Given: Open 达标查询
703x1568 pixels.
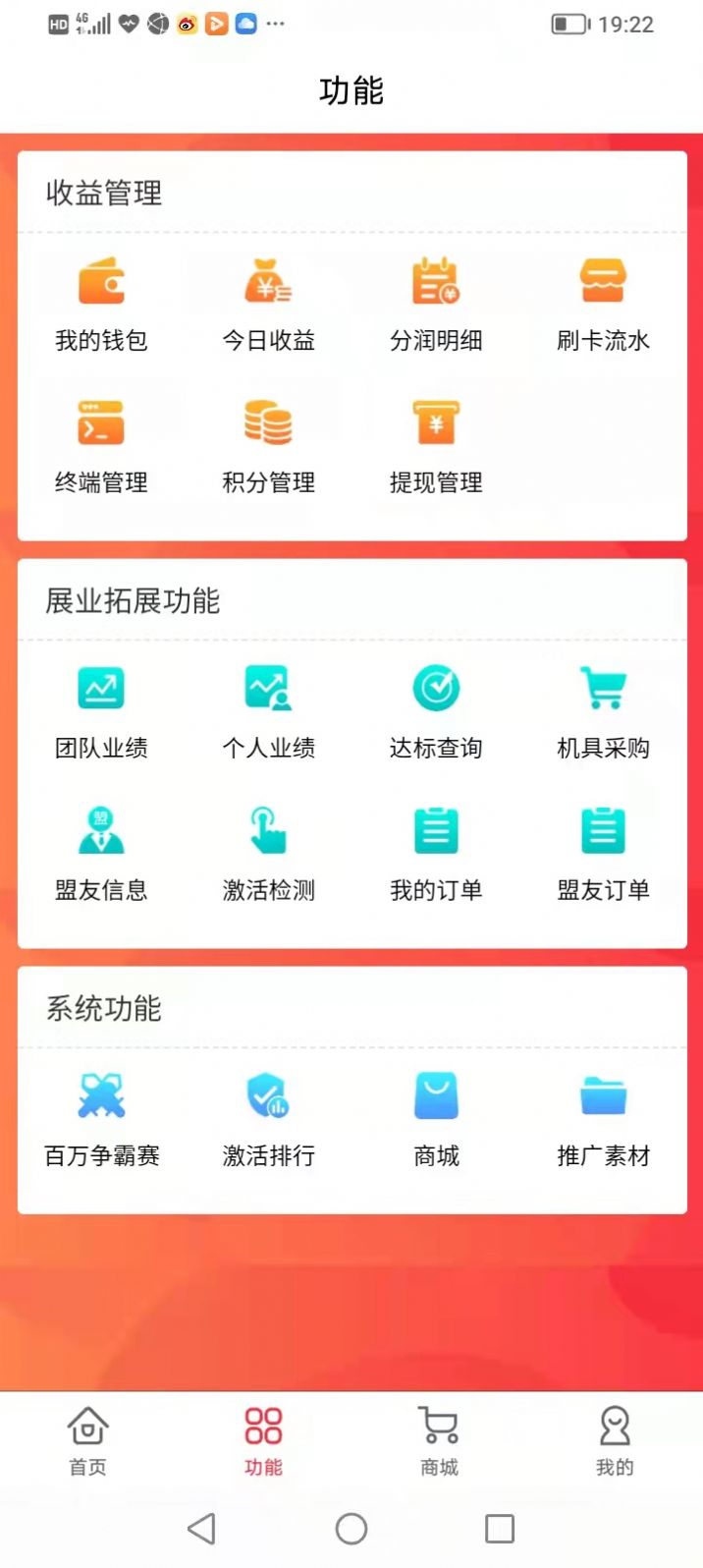Looking at the screenshot, I should [x=436, y=709].
